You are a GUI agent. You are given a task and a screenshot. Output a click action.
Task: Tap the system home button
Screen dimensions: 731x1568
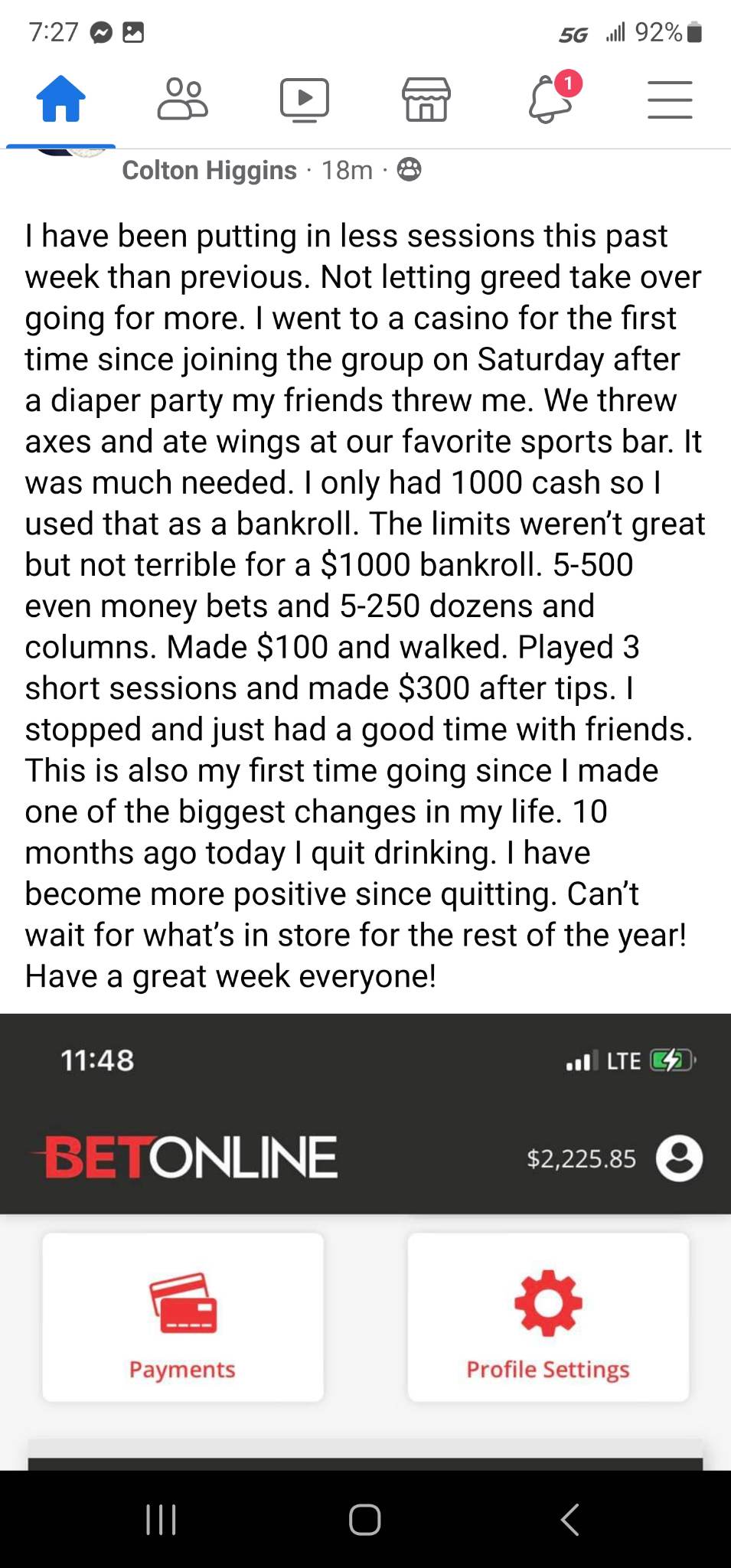(x=365, y=1520)
